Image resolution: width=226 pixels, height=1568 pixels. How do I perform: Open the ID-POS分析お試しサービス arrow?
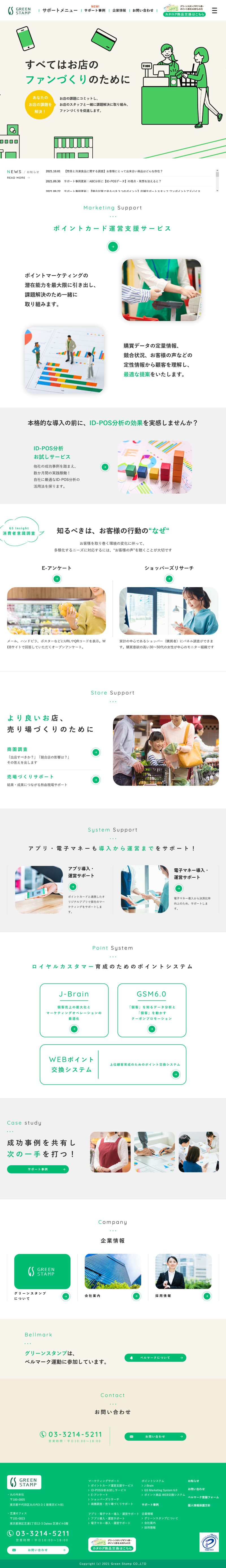pyautogui.click(x=105, y=467)
